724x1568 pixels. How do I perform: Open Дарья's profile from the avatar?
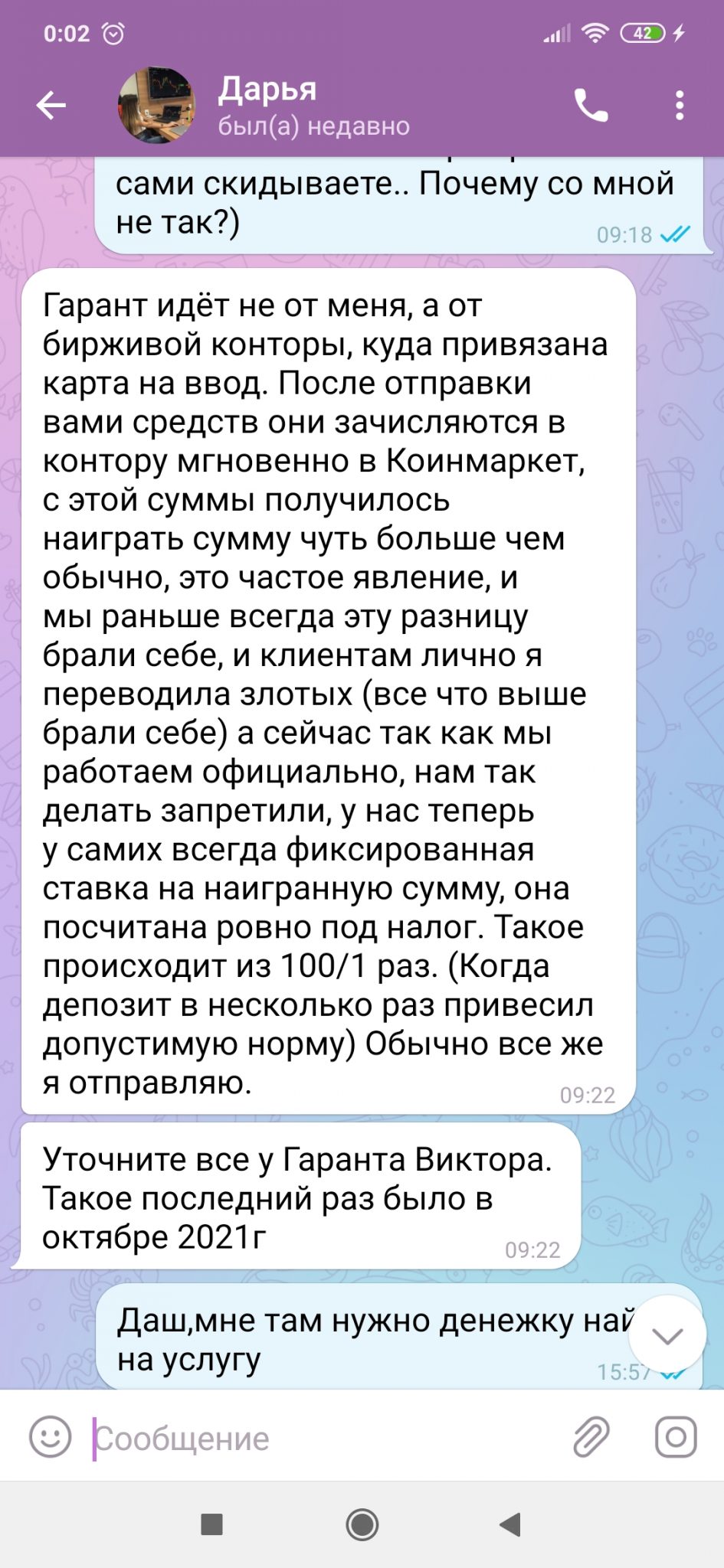coord(156,105)
